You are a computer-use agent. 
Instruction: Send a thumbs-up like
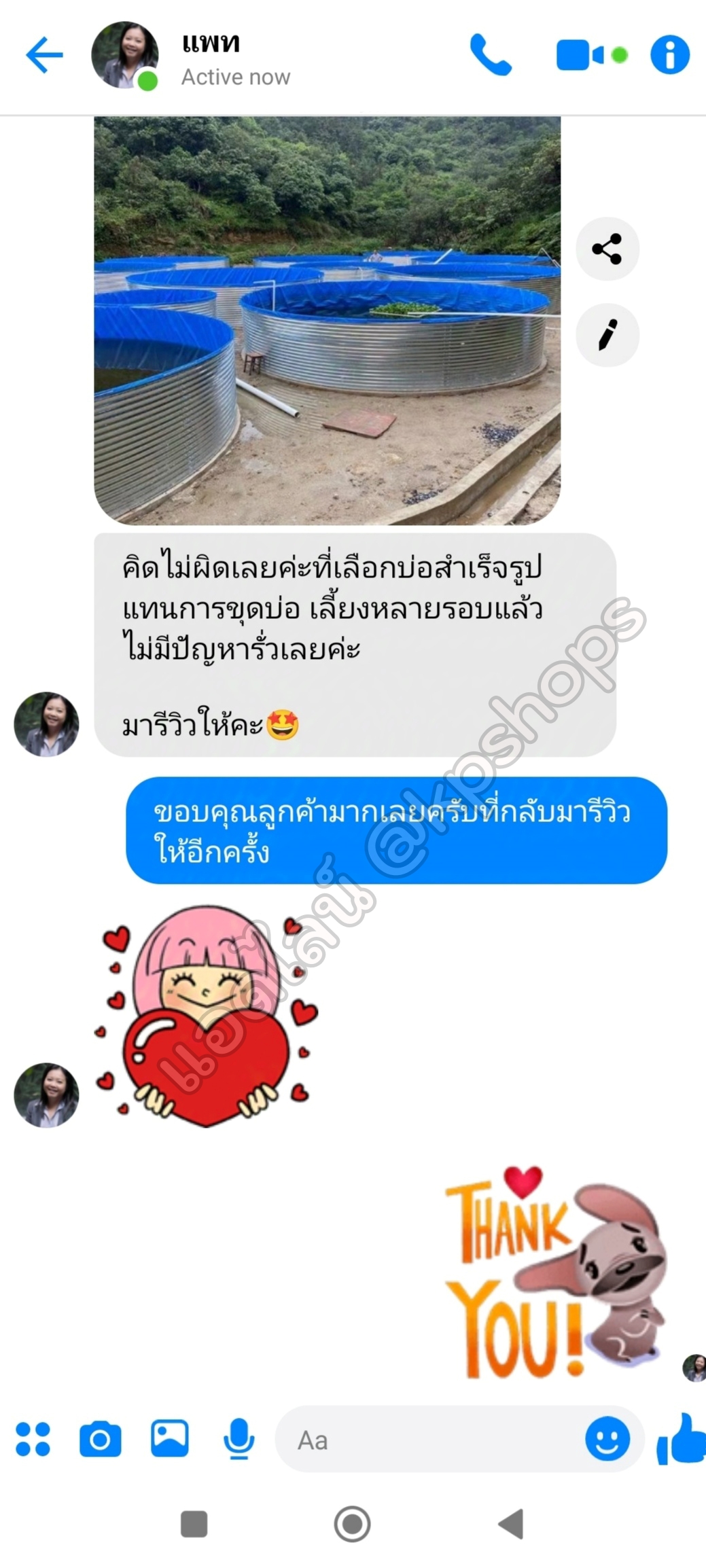[682, 1438]
